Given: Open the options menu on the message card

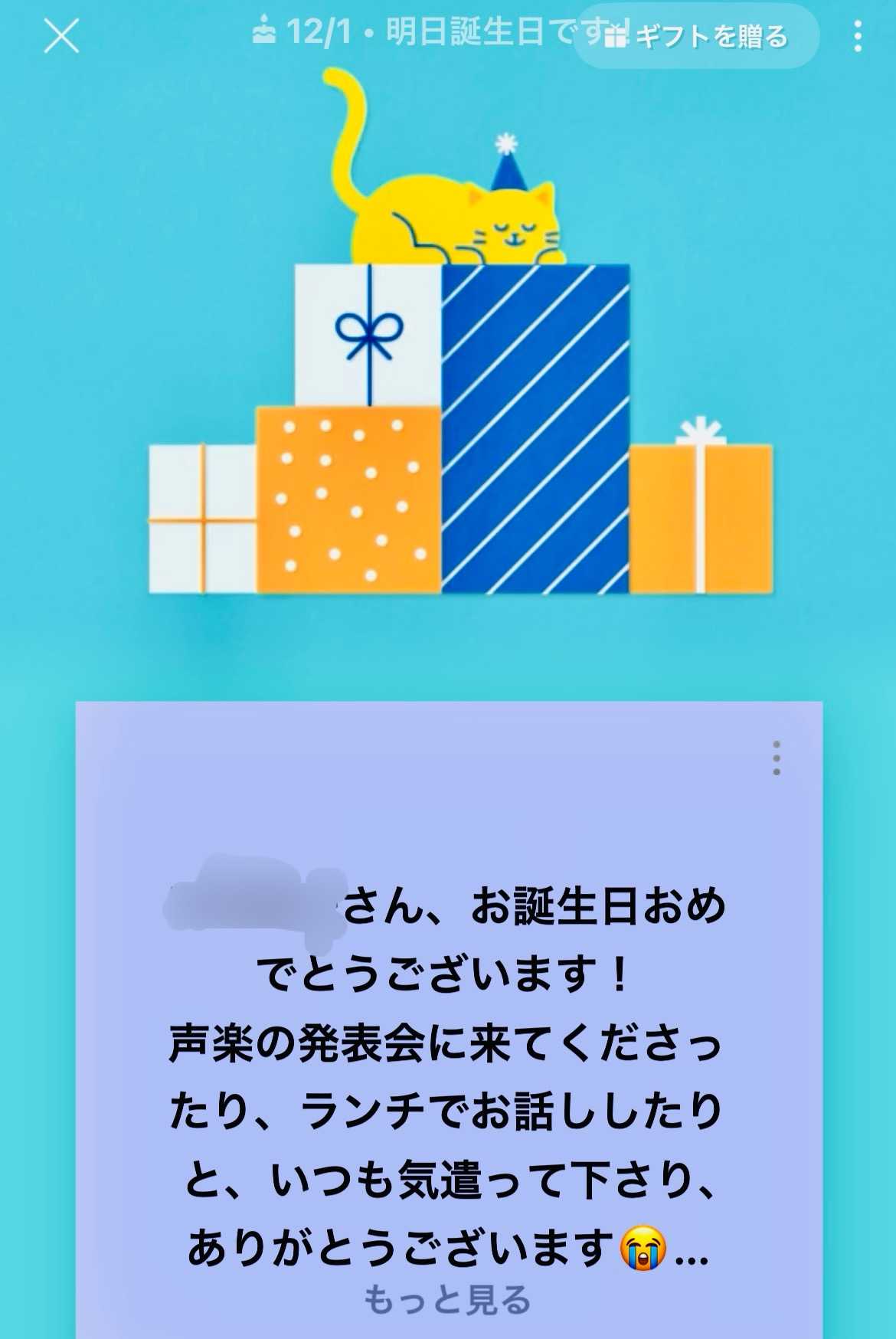Looking at the screenshot, I should (x=776, y=758).
